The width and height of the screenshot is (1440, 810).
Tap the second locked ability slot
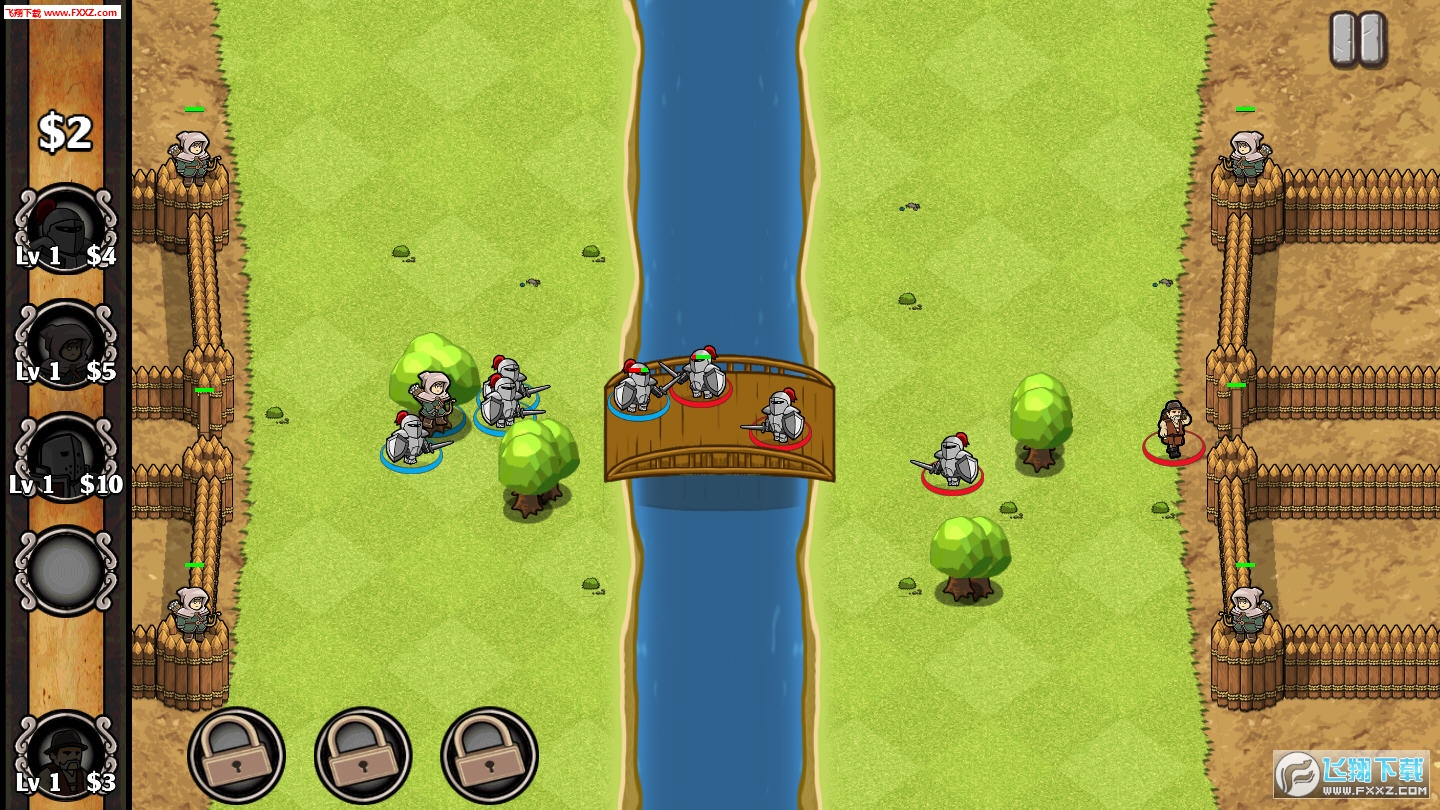click(x=363, y=756)
